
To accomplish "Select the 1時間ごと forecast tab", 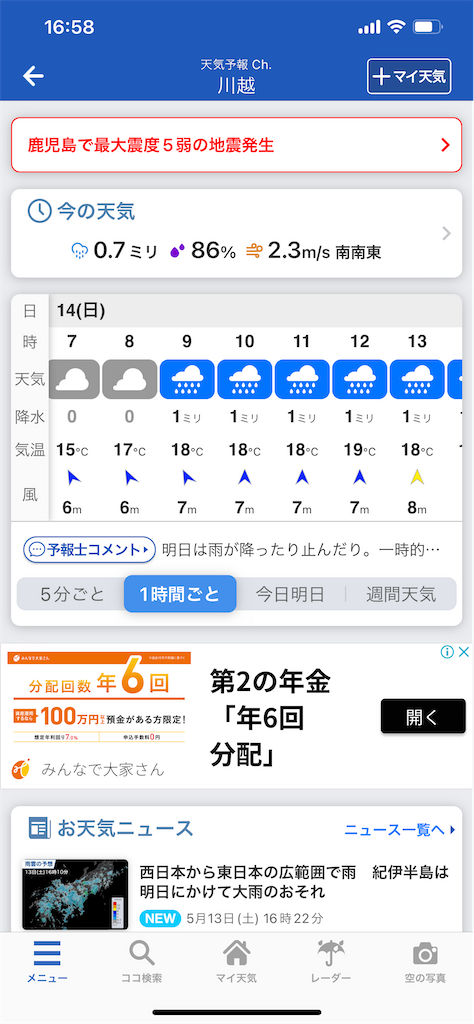I will point(180,594).
